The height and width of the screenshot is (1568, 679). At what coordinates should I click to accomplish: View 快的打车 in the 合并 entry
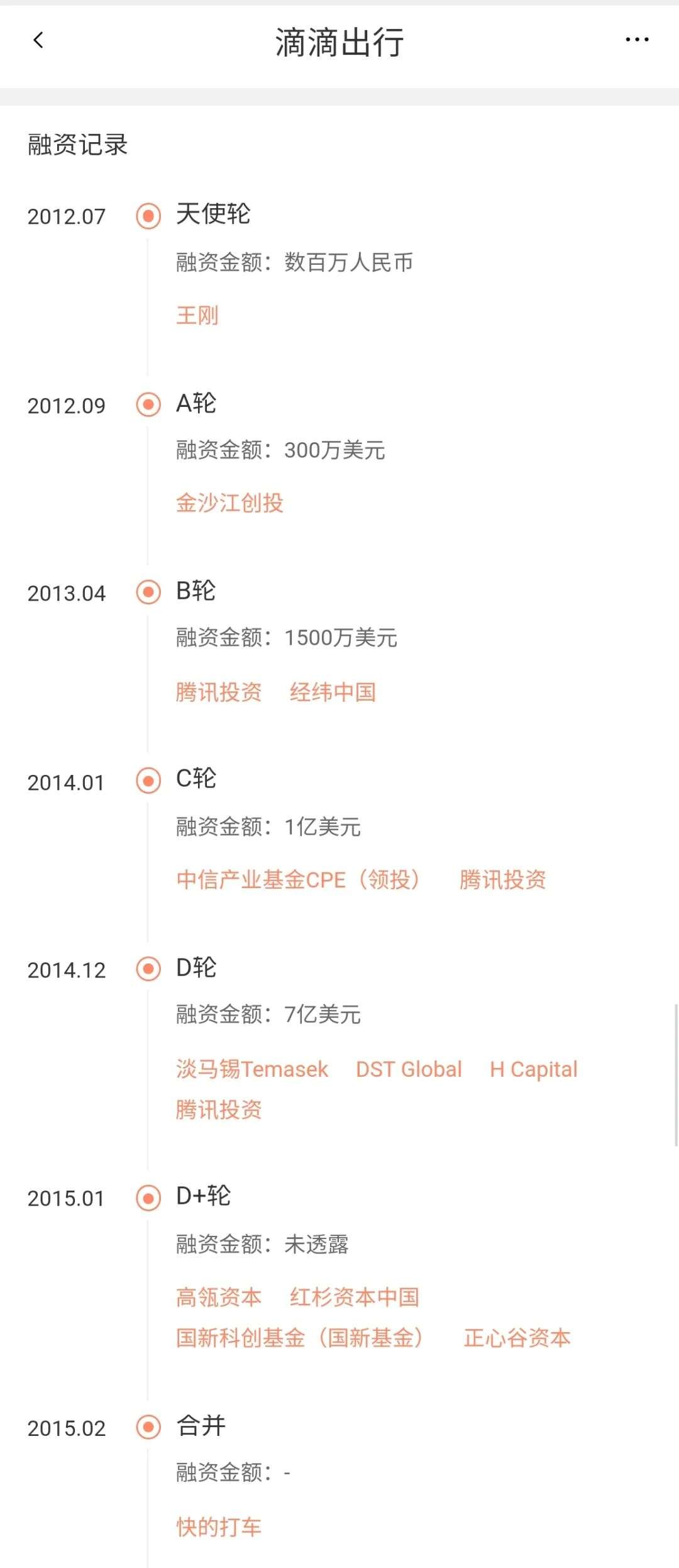(x=219, y=1526)
